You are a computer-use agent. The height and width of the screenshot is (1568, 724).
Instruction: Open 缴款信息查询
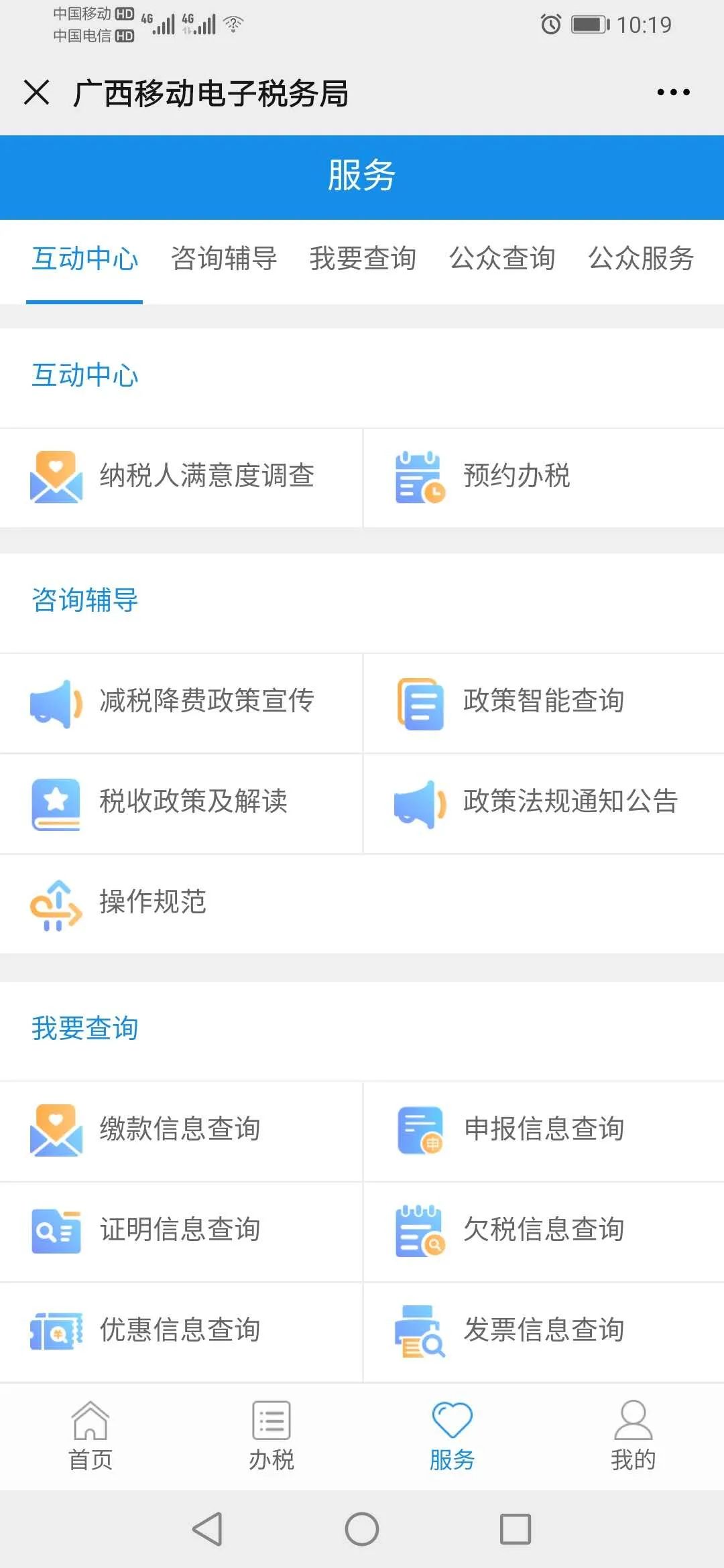(181, 1131)
